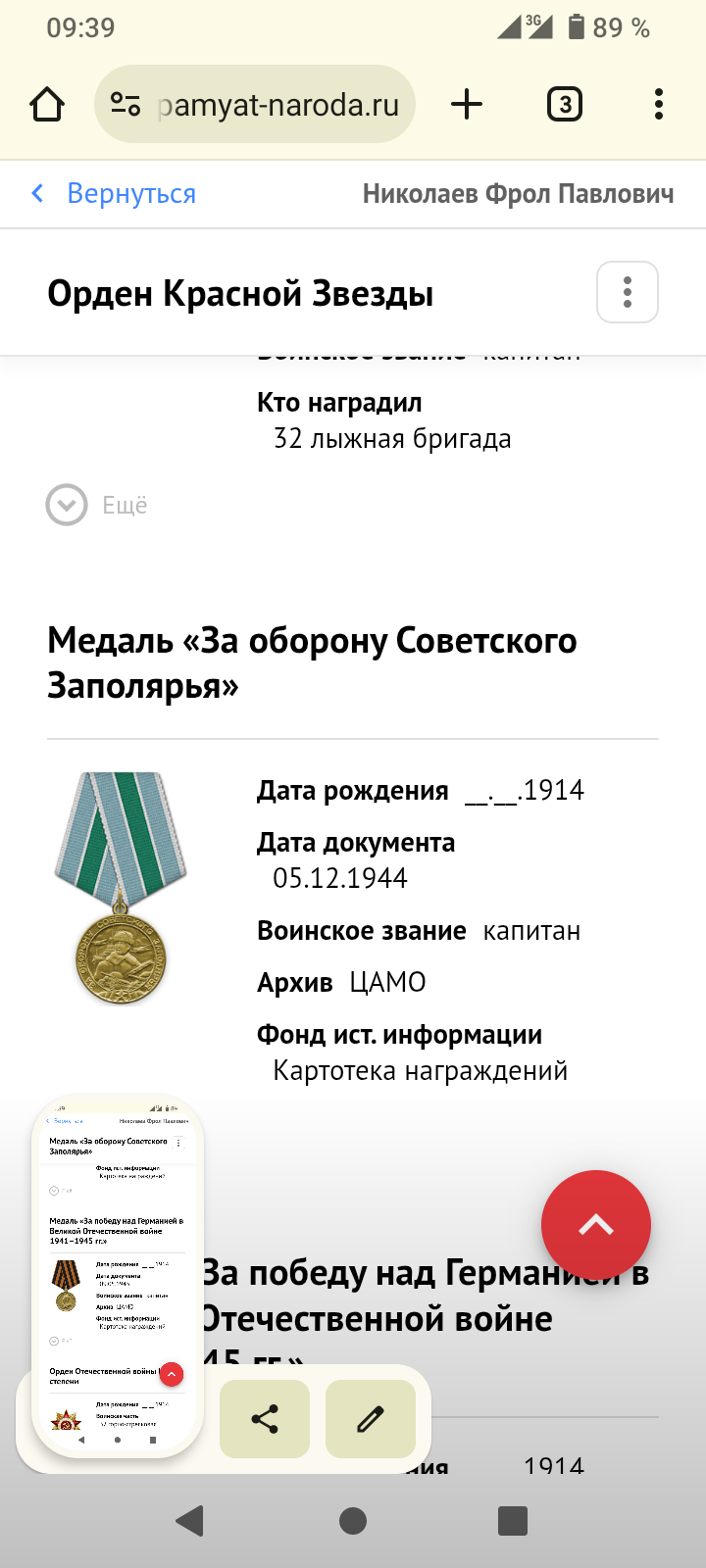The image size is (706, 1568).
Task: Go to the phone home screen
Action: [353, 1521]
